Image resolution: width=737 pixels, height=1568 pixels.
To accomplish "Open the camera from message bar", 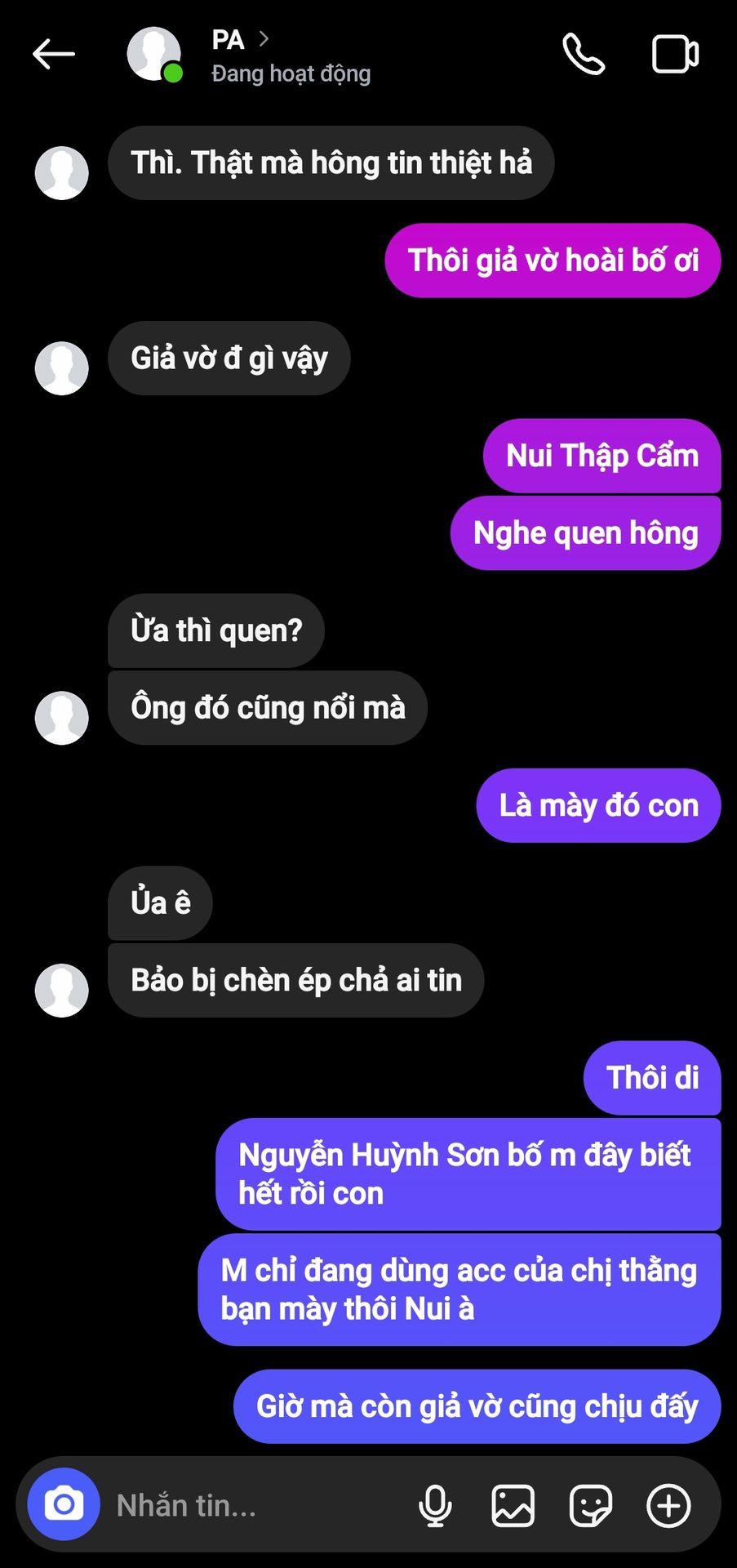I will (x=64, y=1504).
